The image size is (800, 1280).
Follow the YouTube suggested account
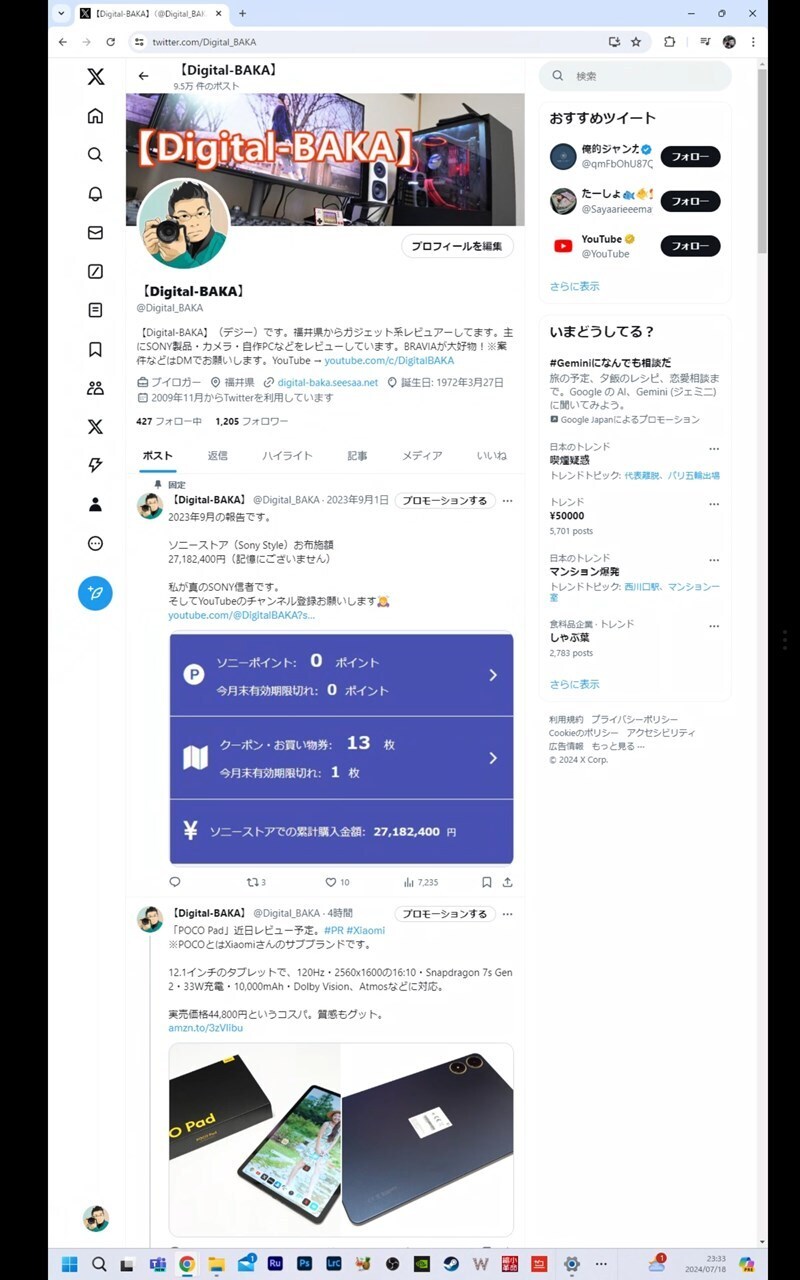690,246
